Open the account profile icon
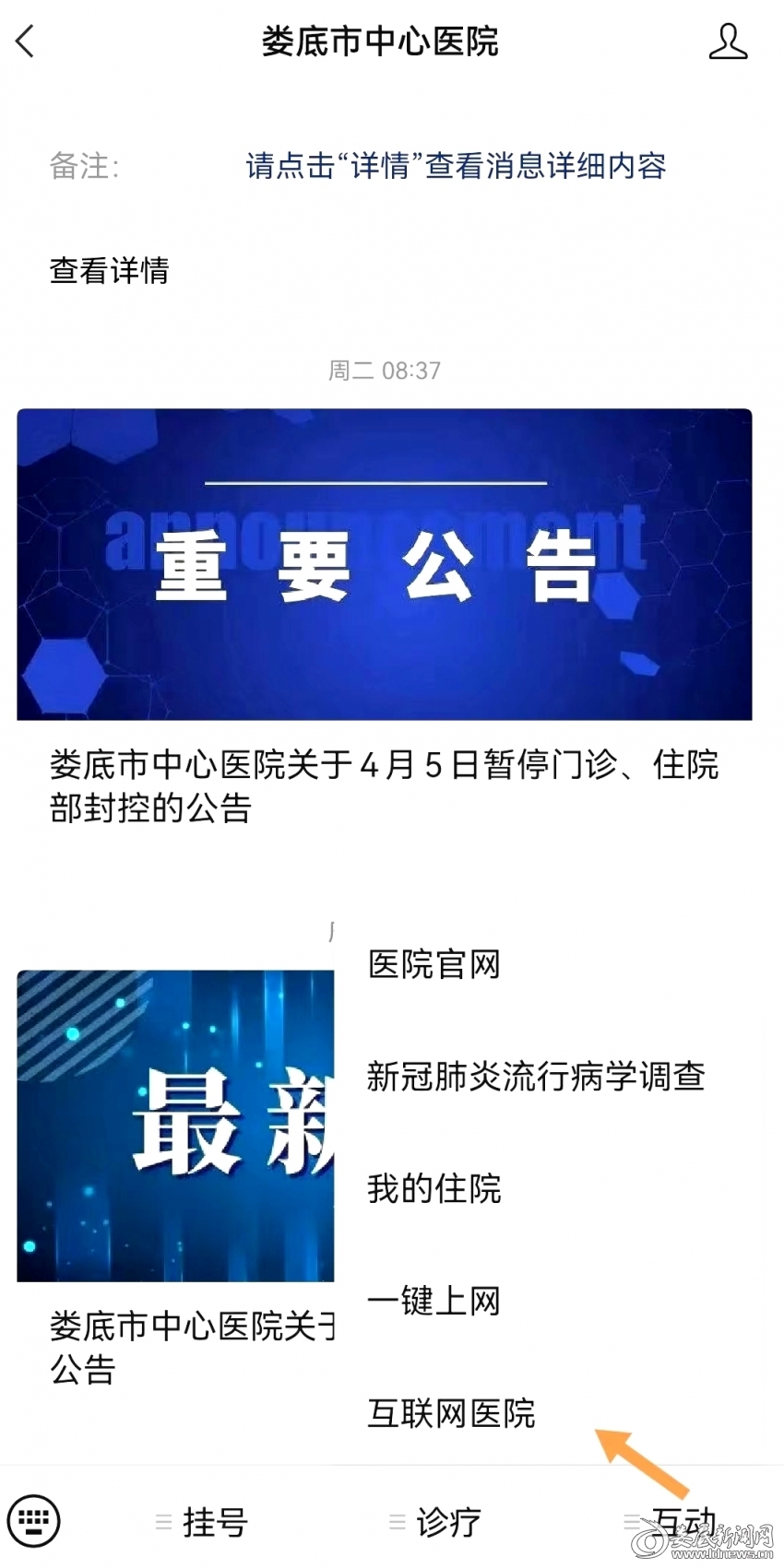784x1568 pixels. click(728, 41)
